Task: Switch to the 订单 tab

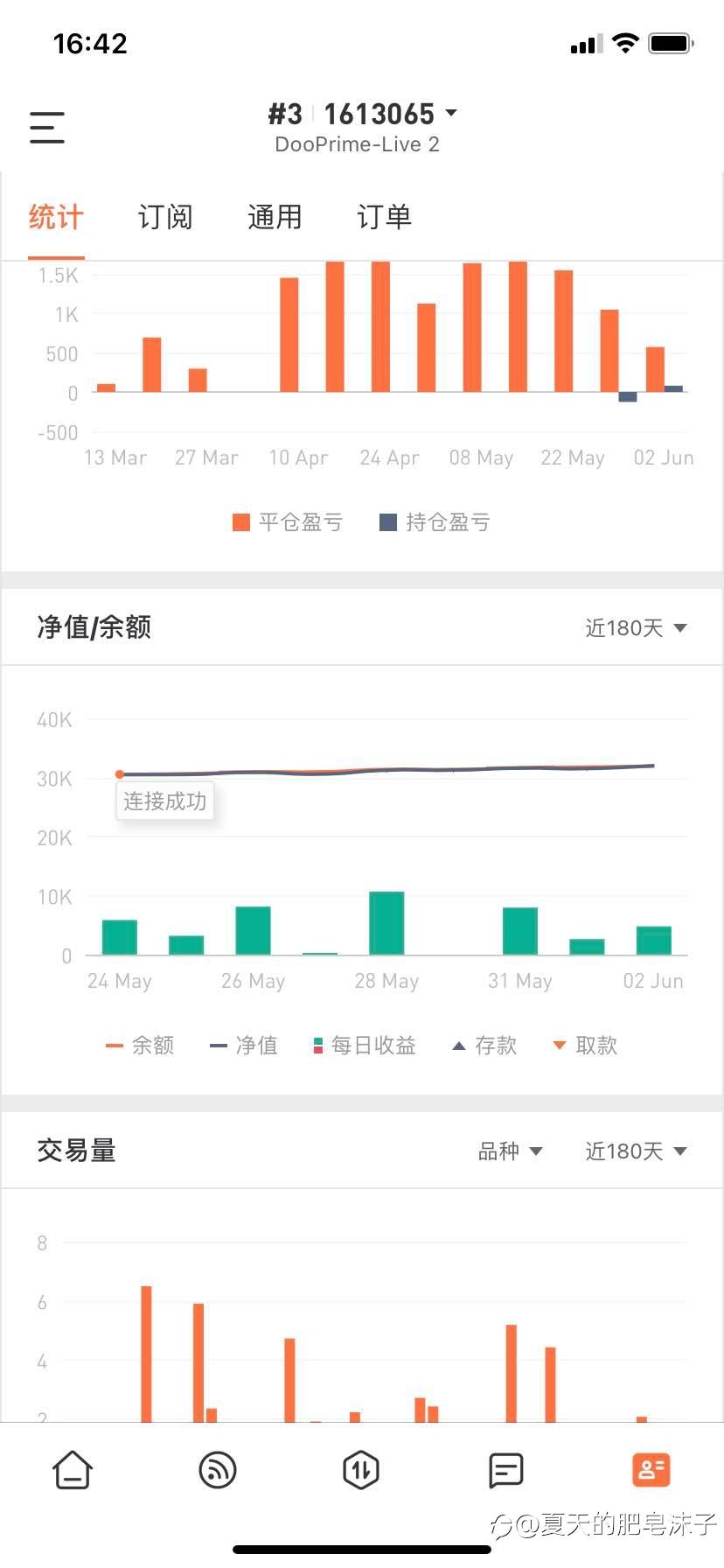Action: coord(384,217)
